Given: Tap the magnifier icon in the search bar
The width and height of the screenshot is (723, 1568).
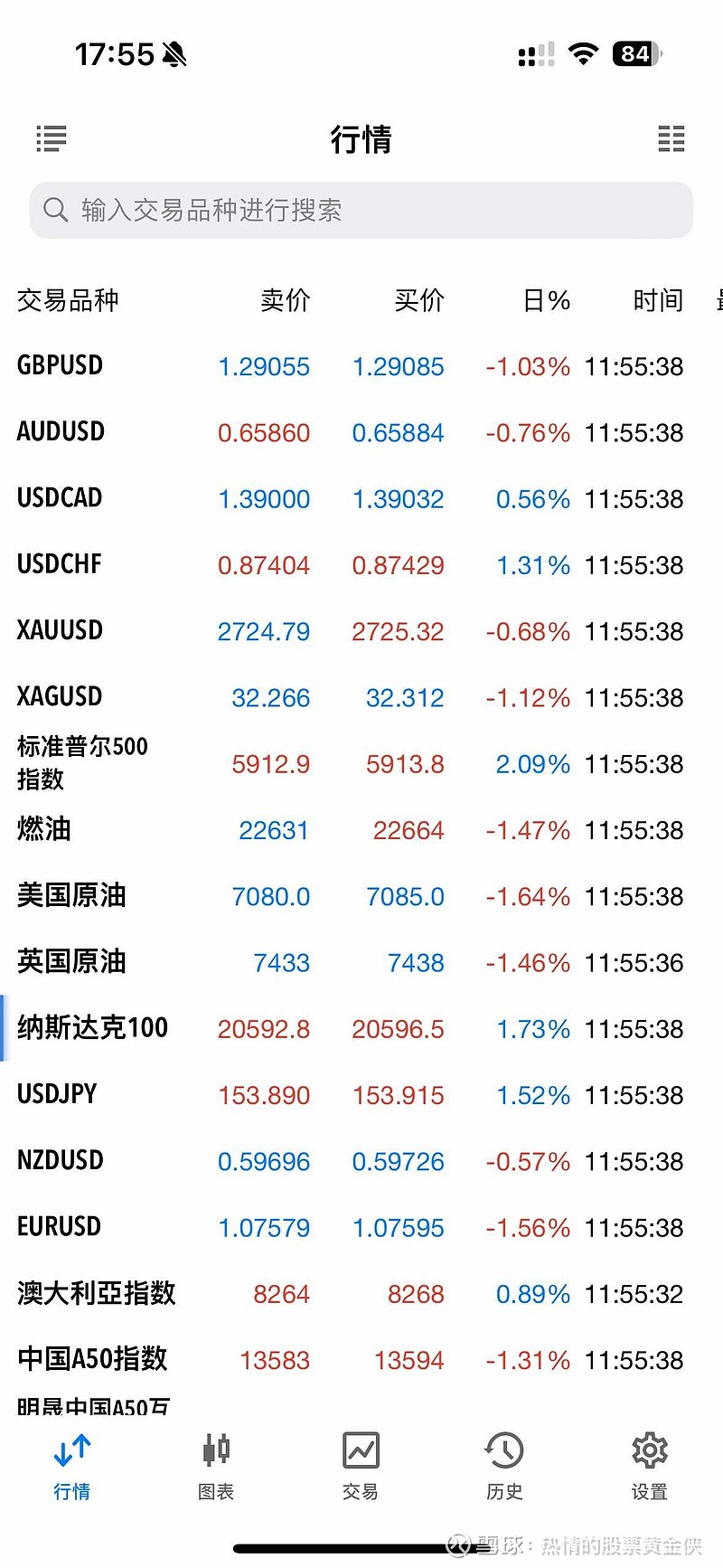Looking at the screenshot, I should [56, 210].
